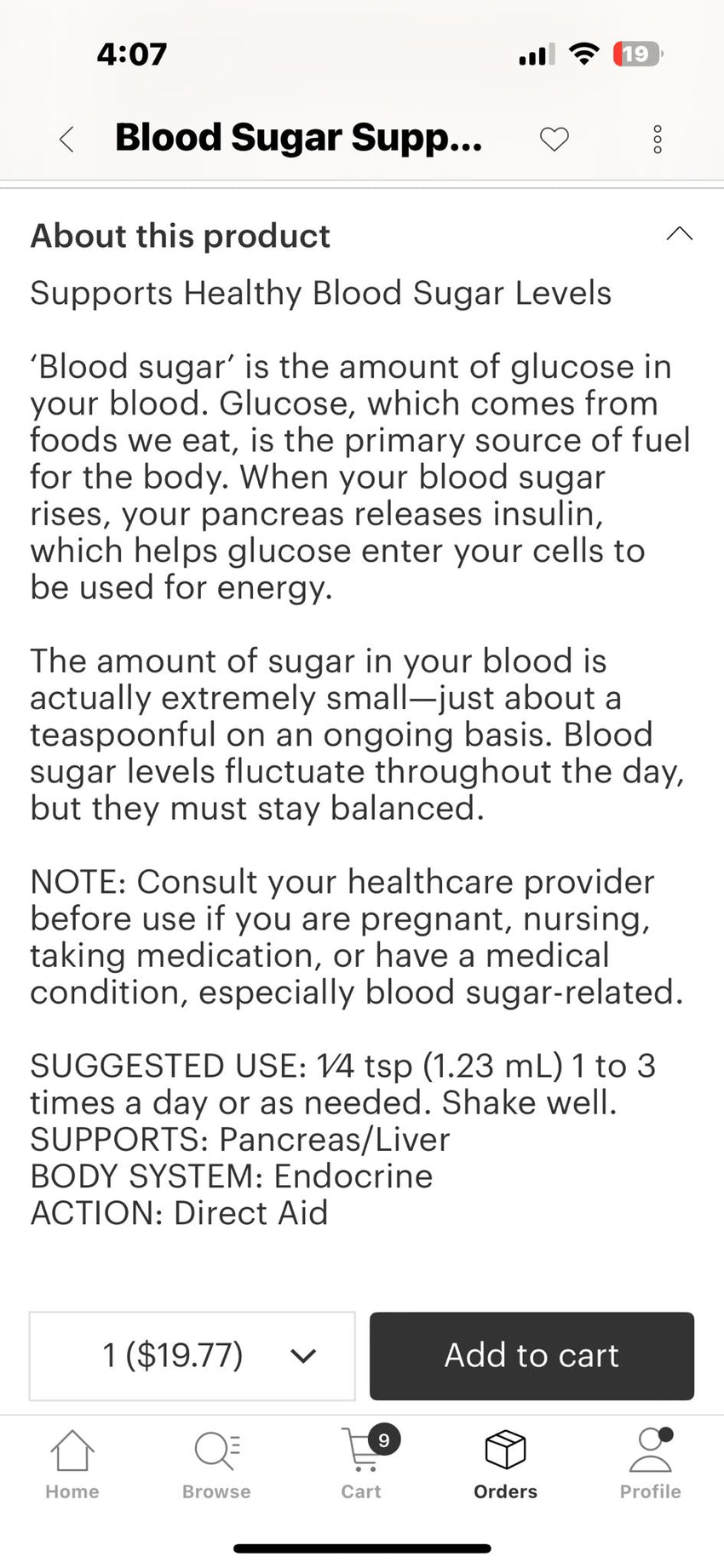Screen dimensions: 724x1568
Task: Go back to the previous page
Action: pyautogui.click(x=66, y=139)
